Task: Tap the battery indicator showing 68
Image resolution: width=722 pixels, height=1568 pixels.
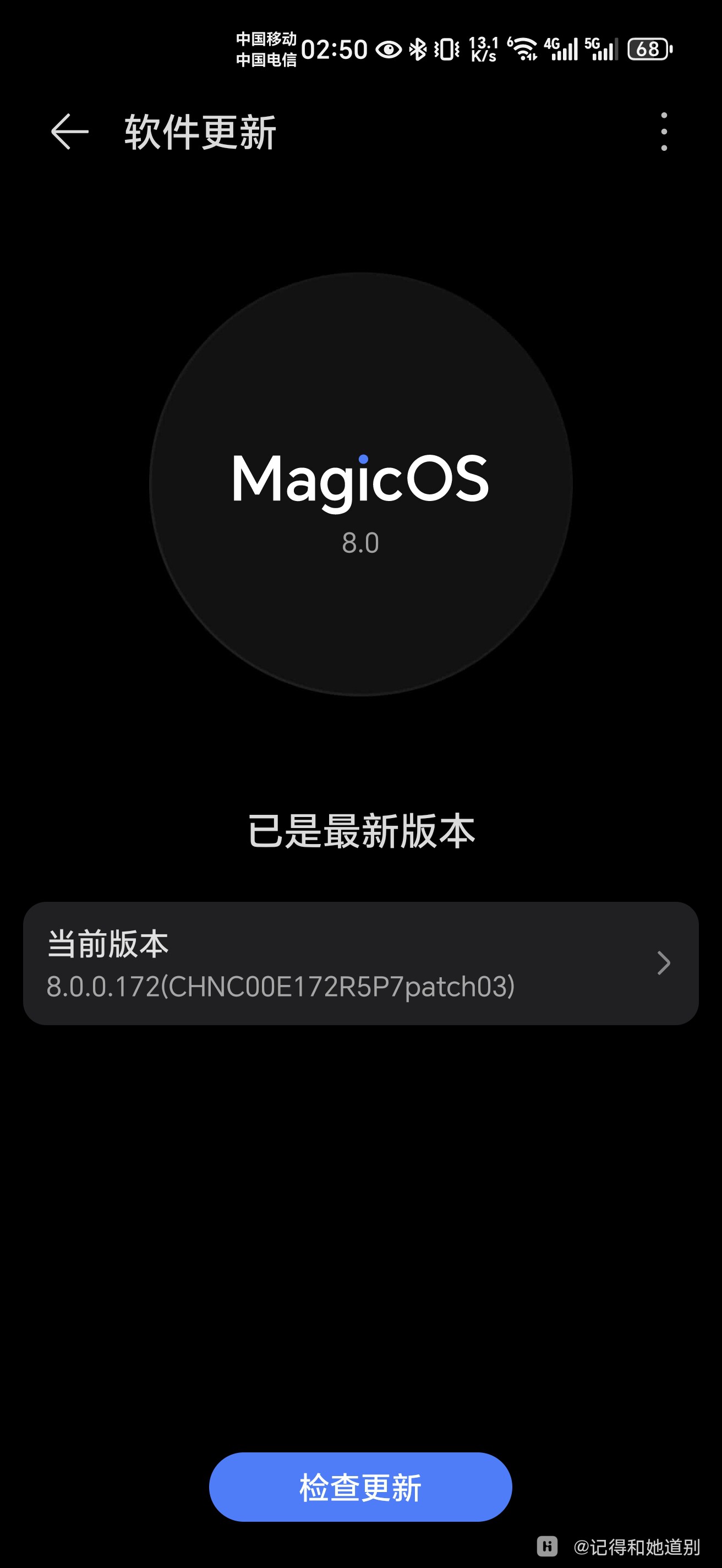Action: pyautogui.click(x=647, y=48)
